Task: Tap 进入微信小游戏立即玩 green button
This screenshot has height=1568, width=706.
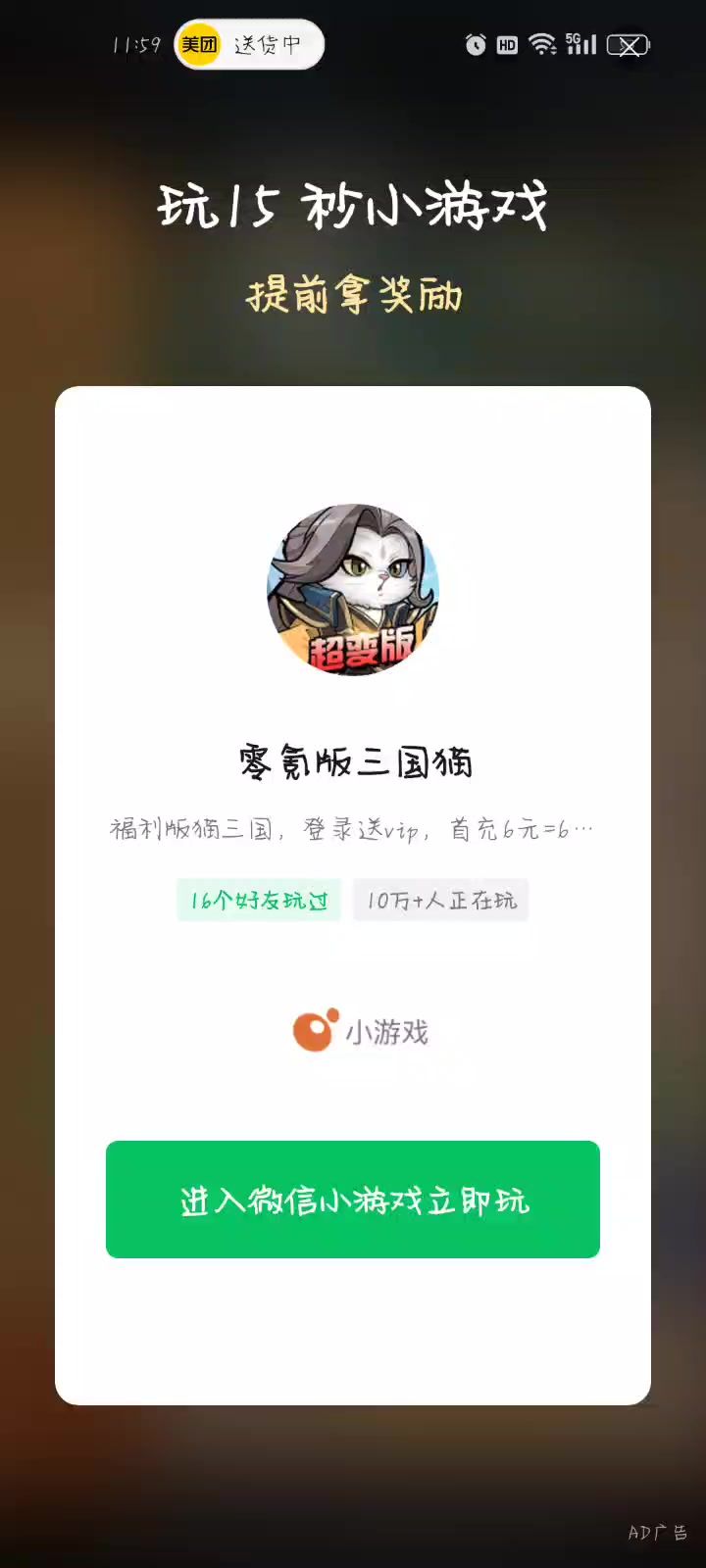Action: click(353, 1199)
